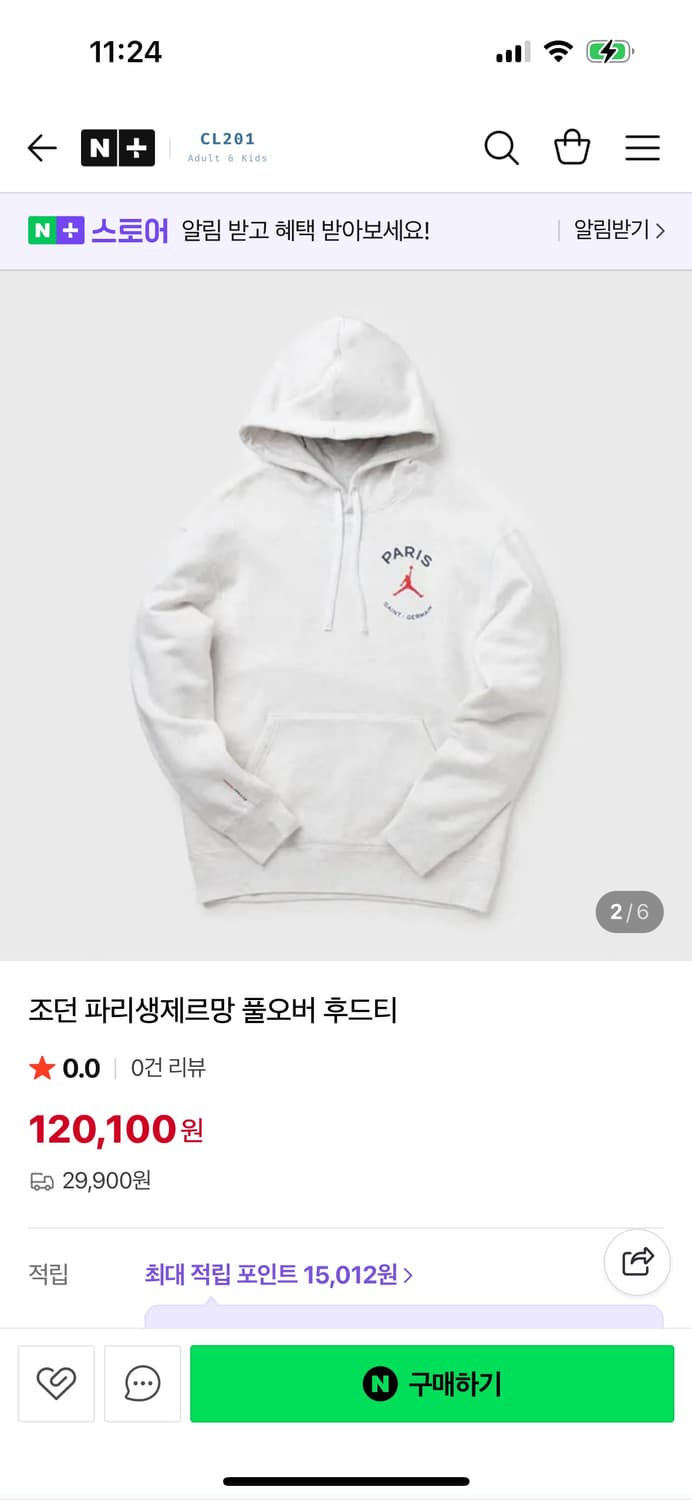692x1500 pixels.
Task: Tap the green 구매하기 buy button
Action: click(x=432, y=1383)
